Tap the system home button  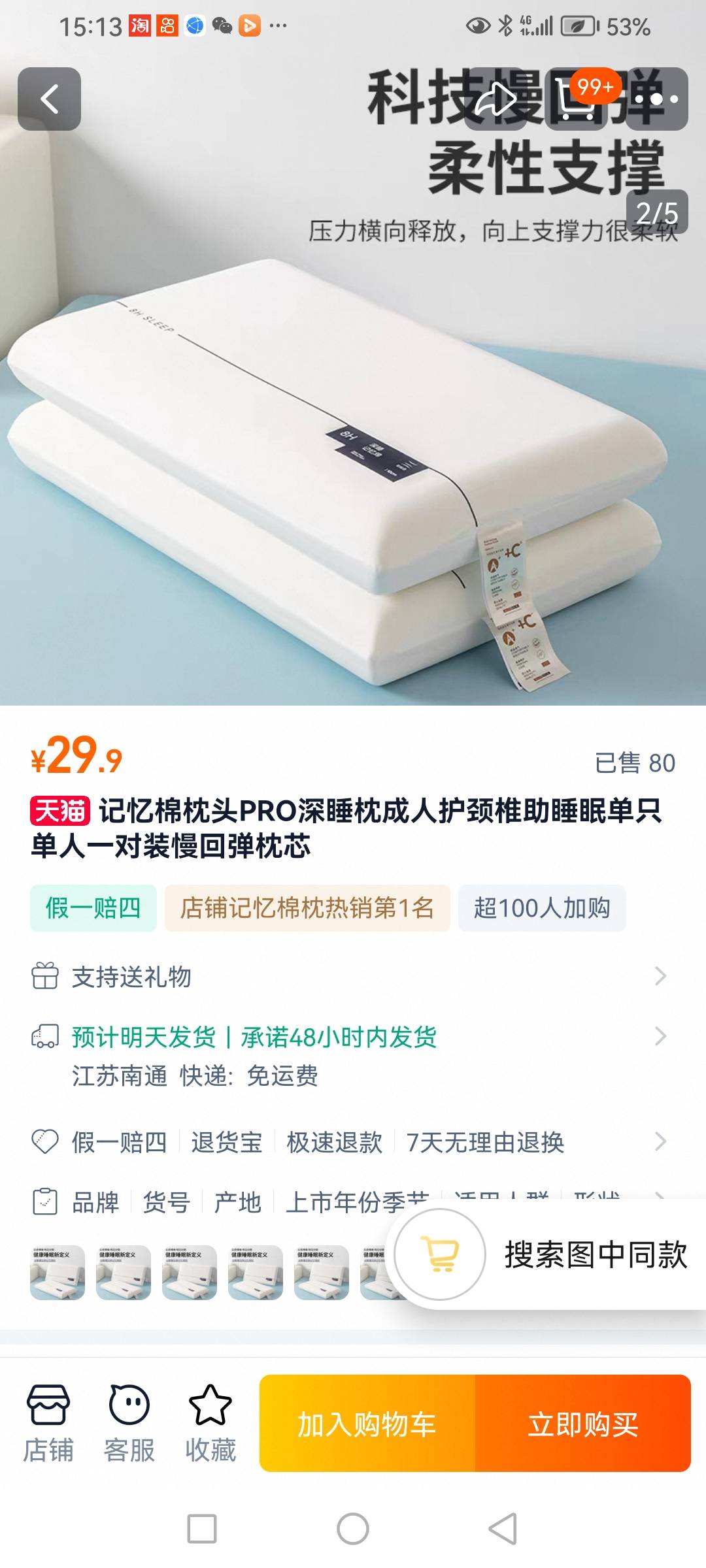coord(353,1529)
